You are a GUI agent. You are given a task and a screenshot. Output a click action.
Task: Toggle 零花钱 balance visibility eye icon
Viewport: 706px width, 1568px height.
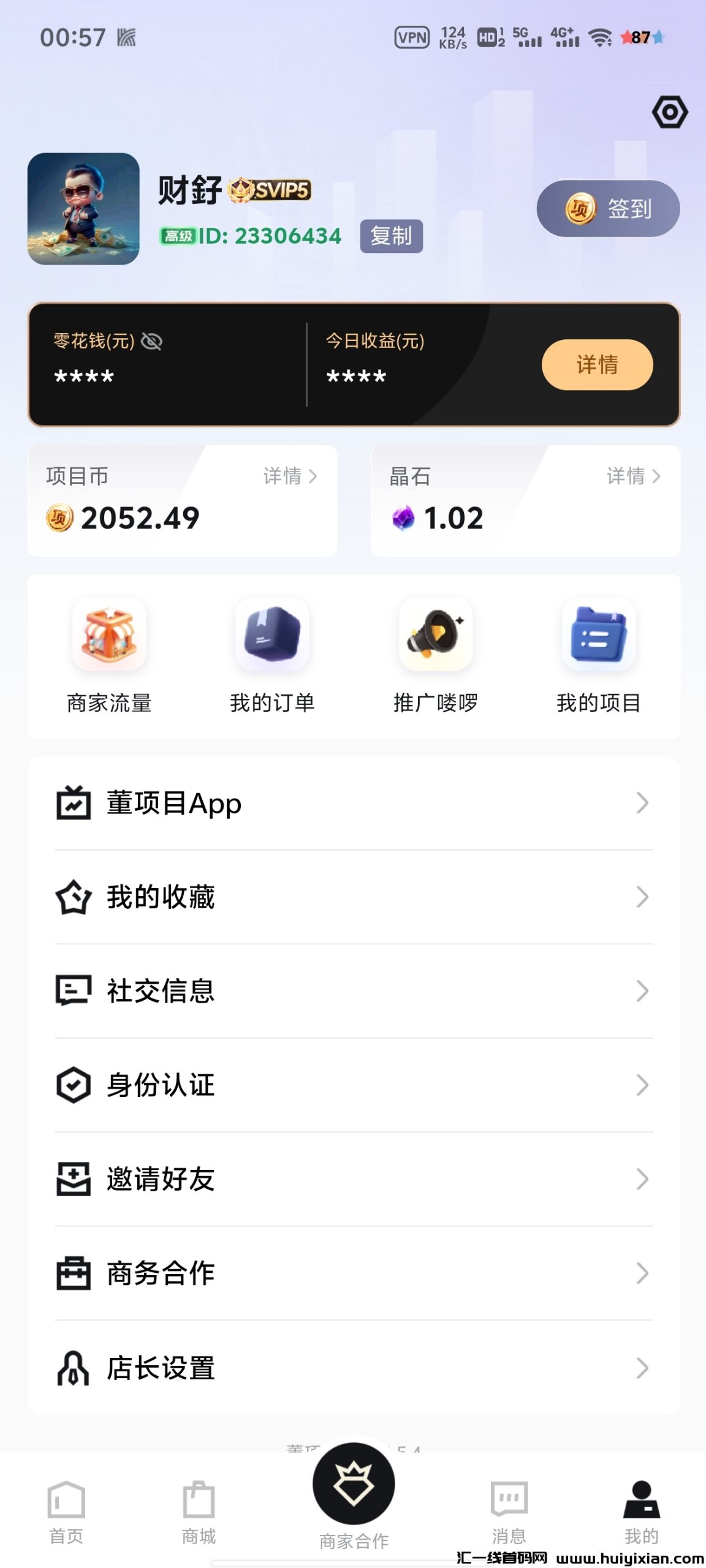click(151, 341)
